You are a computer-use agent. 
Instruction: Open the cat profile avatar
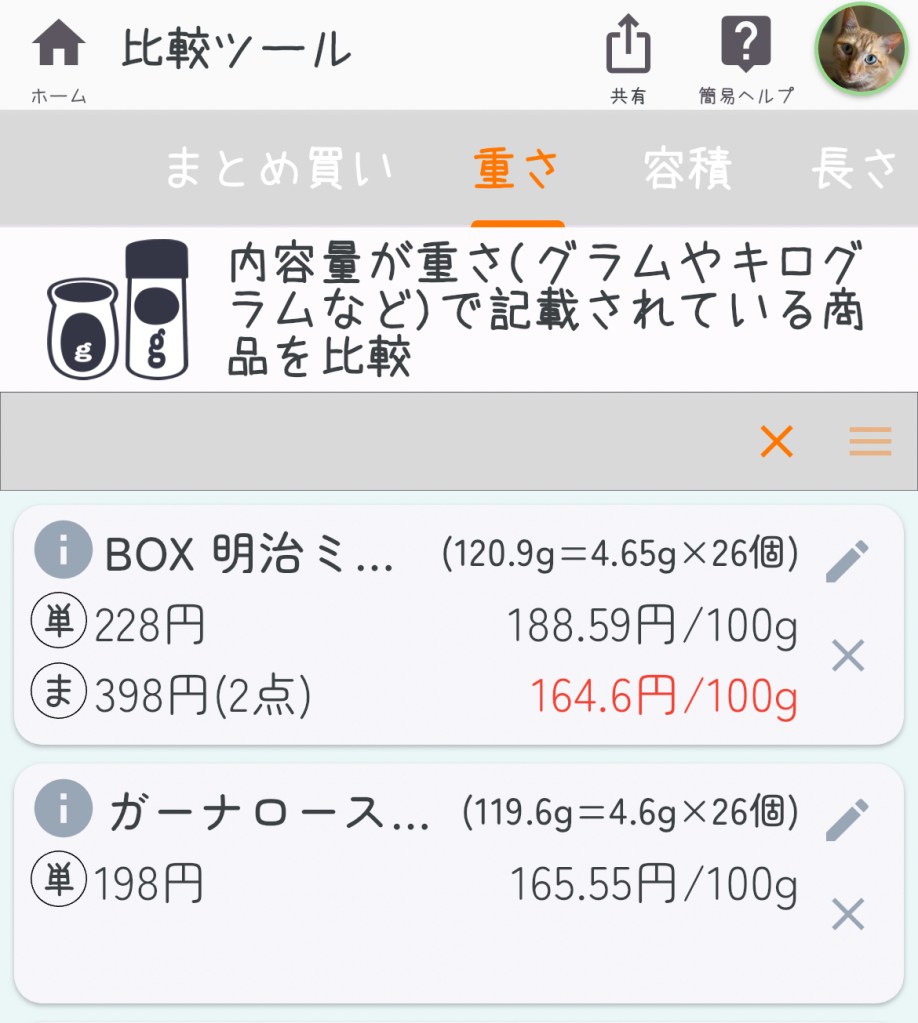point(861,48)
